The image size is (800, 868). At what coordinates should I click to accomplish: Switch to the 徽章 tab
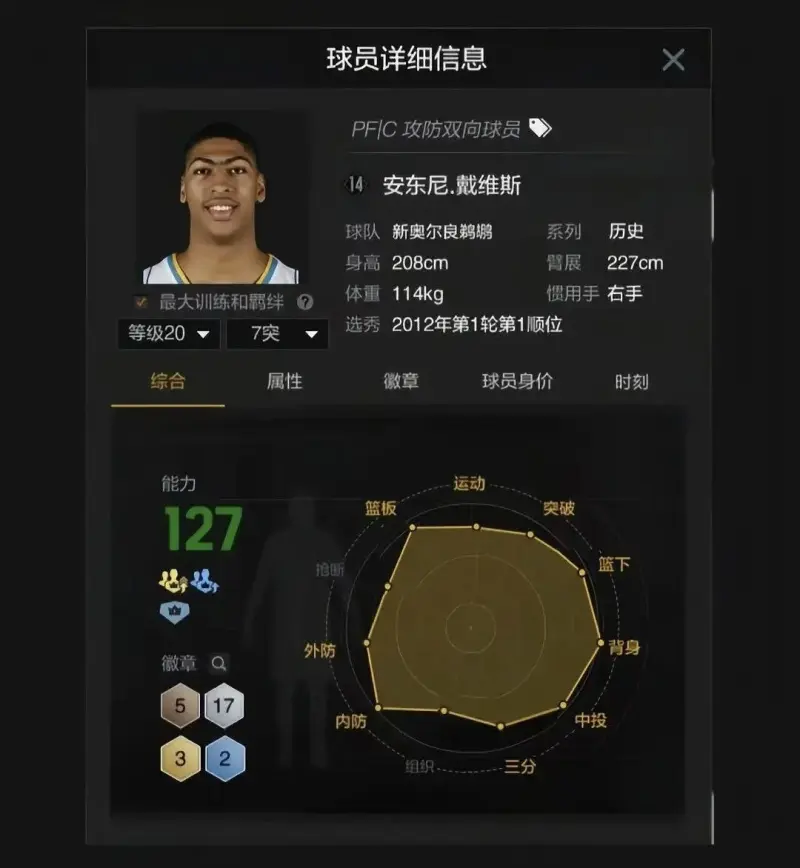(401, 381)
